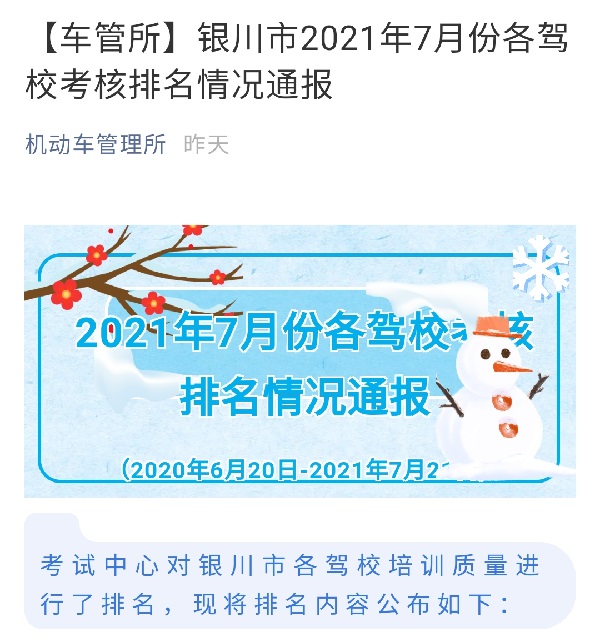Open the 机动车管理所 account page
This screenshot has width=600, height=637.
point(96,145)
